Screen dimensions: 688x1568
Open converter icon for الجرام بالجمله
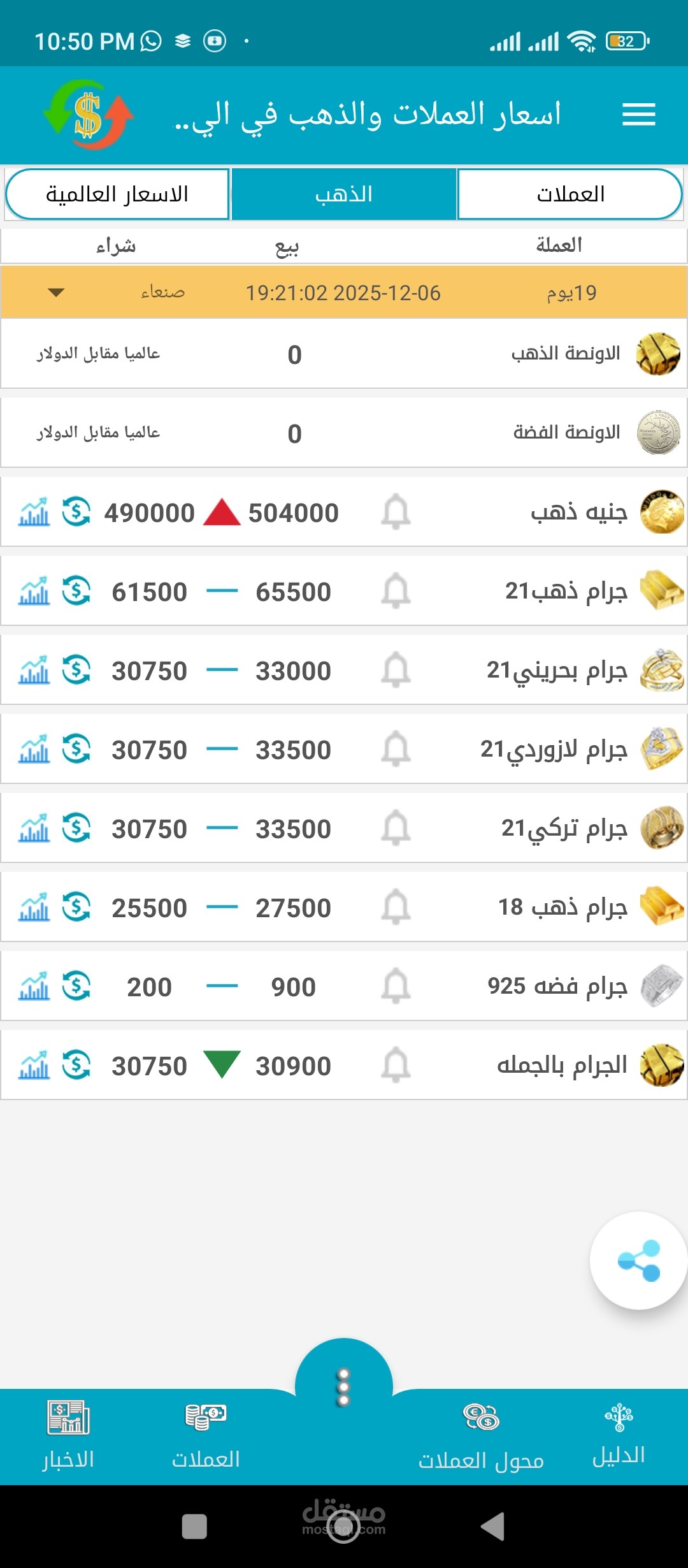(76, 1065)
